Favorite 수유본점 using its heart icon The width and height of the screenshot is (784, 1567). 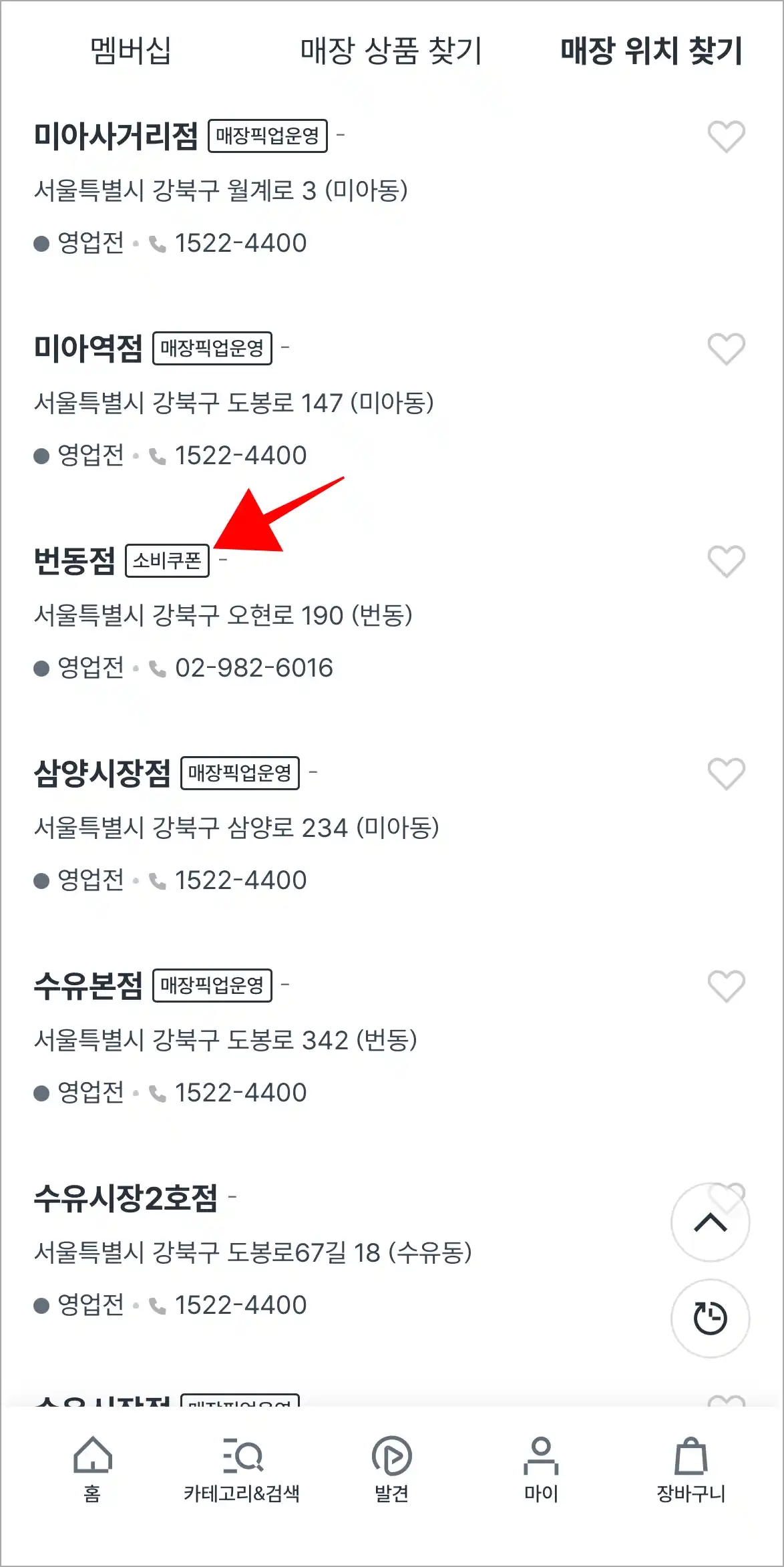[x=726, y=986]
